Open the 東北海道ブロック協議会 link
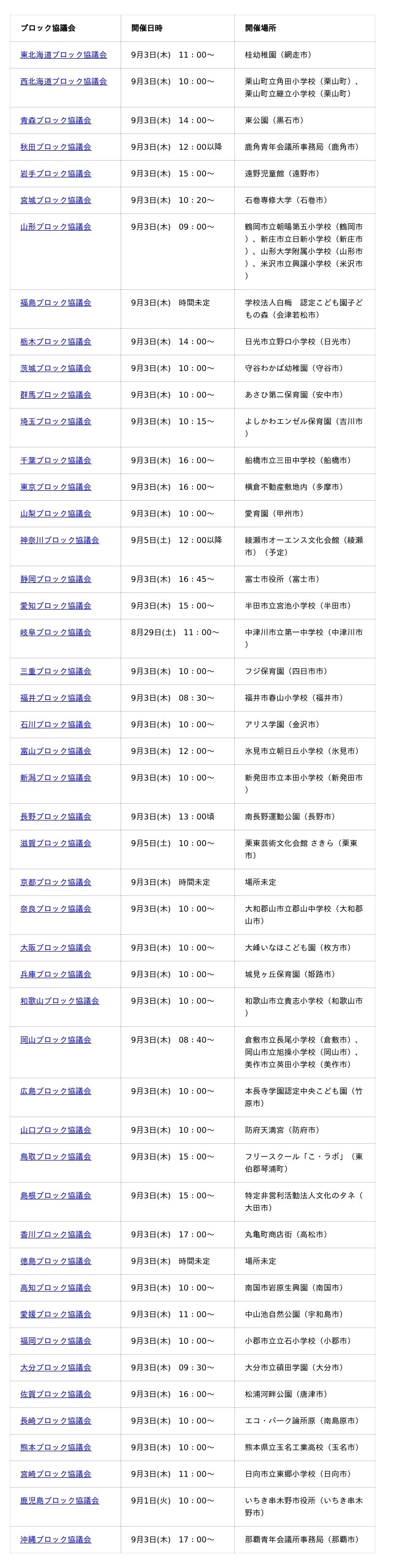Viewport: 394px width, 1568px height. (x=64, y=55)
